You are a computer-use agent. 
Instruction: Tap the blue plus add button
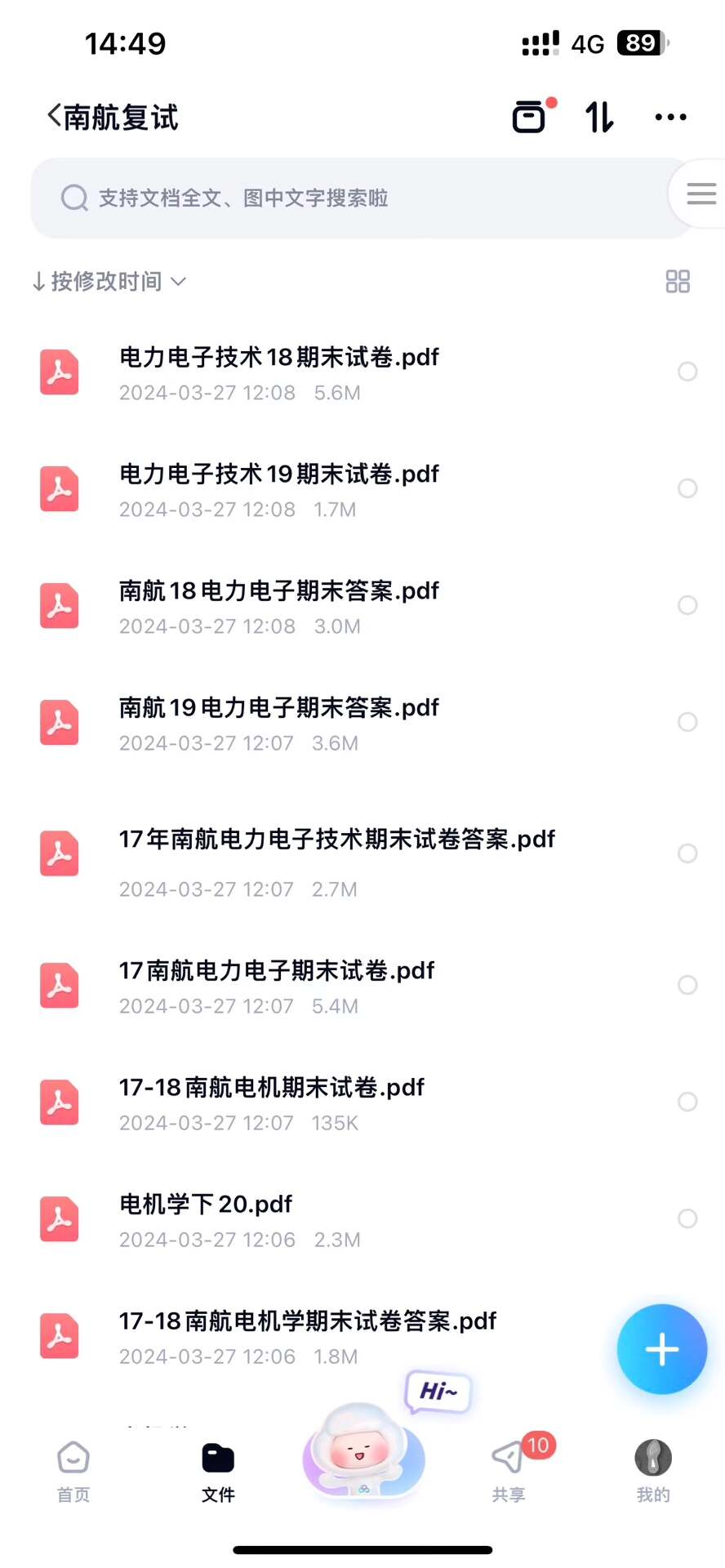click(x=661, y=1349)
